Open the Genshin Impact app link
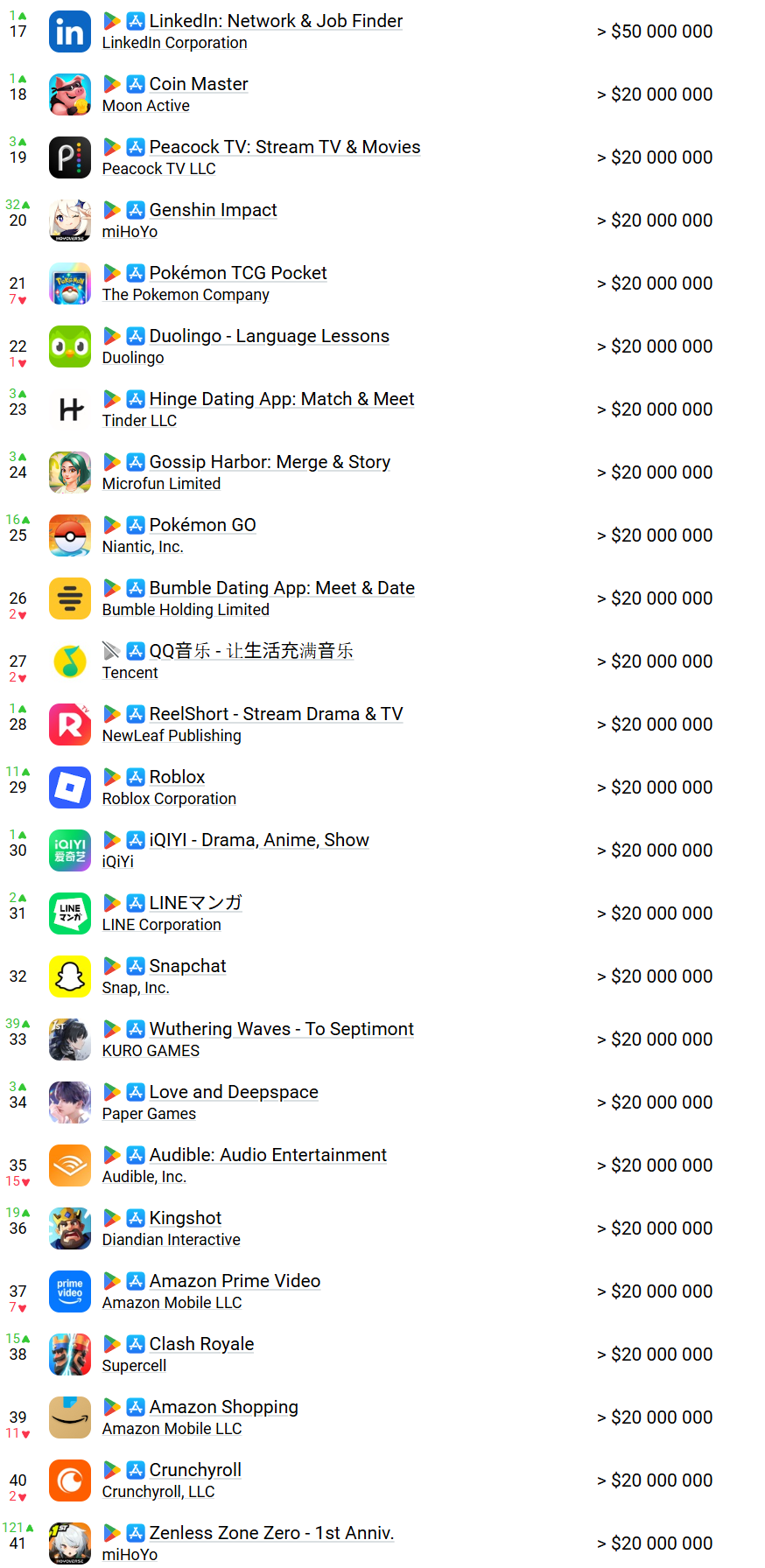 tap(213, 210)
